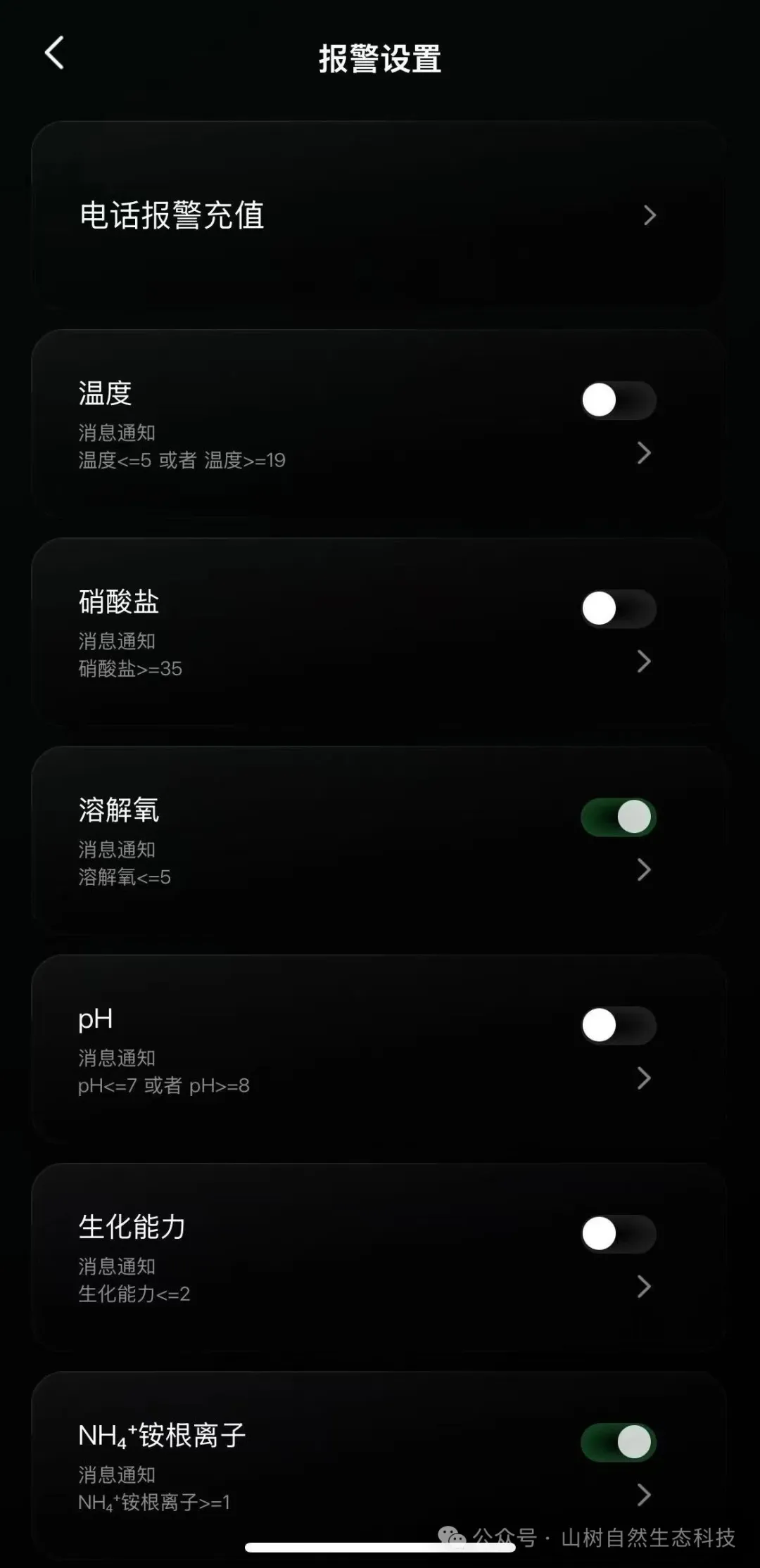Viewport: 760px width, 1568px height.
Task: Turn on the 硝酸盐 alarm switch
Action: 619,608
